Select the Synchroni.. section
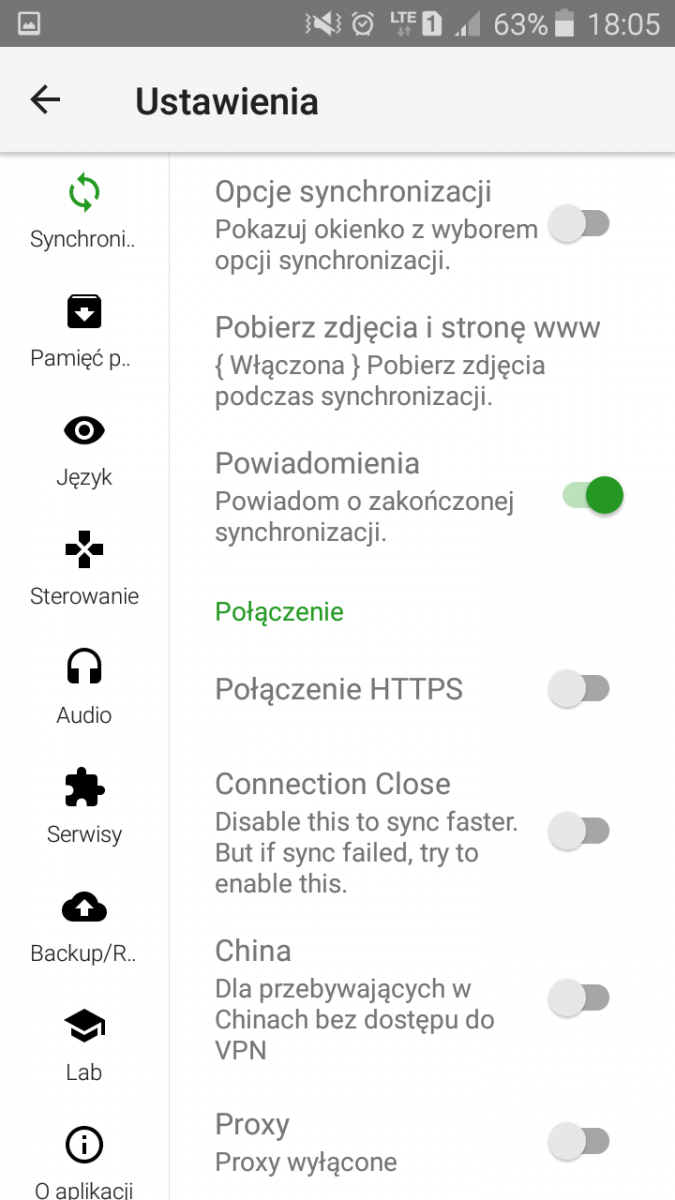The height and width of the screenshot is (1200, 675). pos(84,212)
